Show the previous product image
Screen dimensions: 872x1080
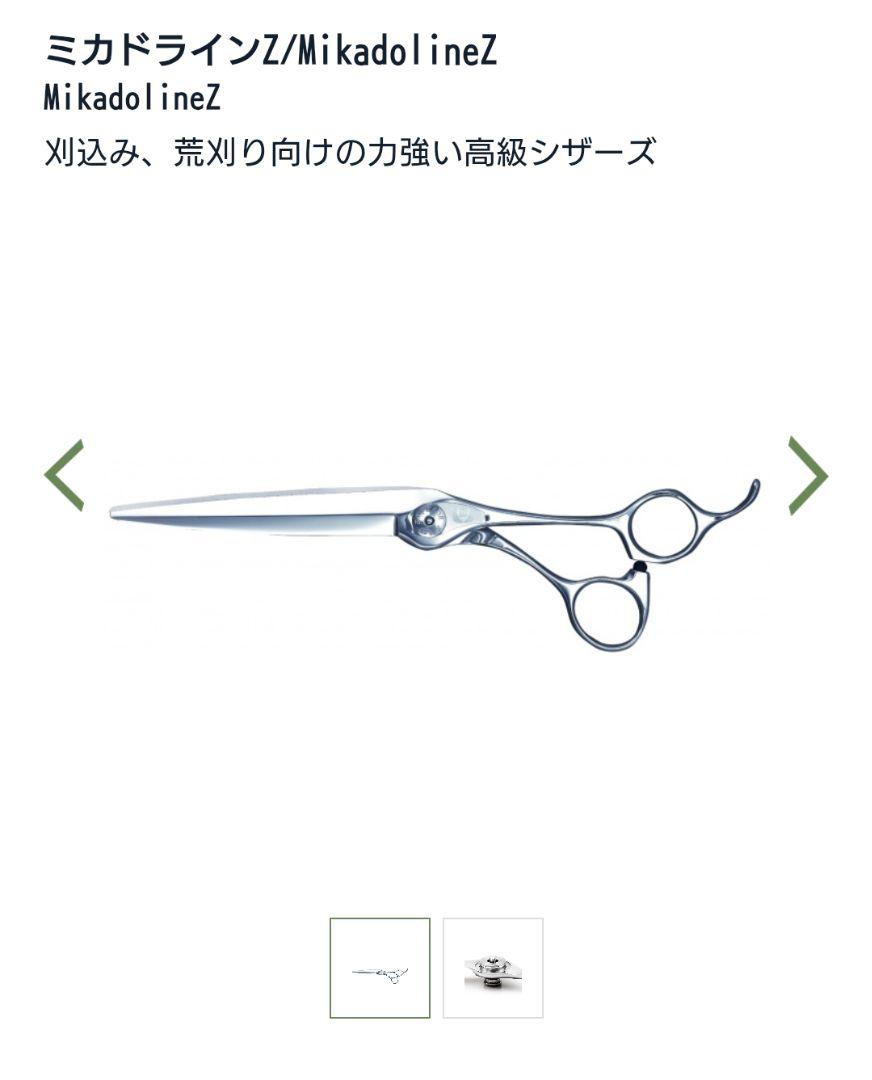coord(64,475)
